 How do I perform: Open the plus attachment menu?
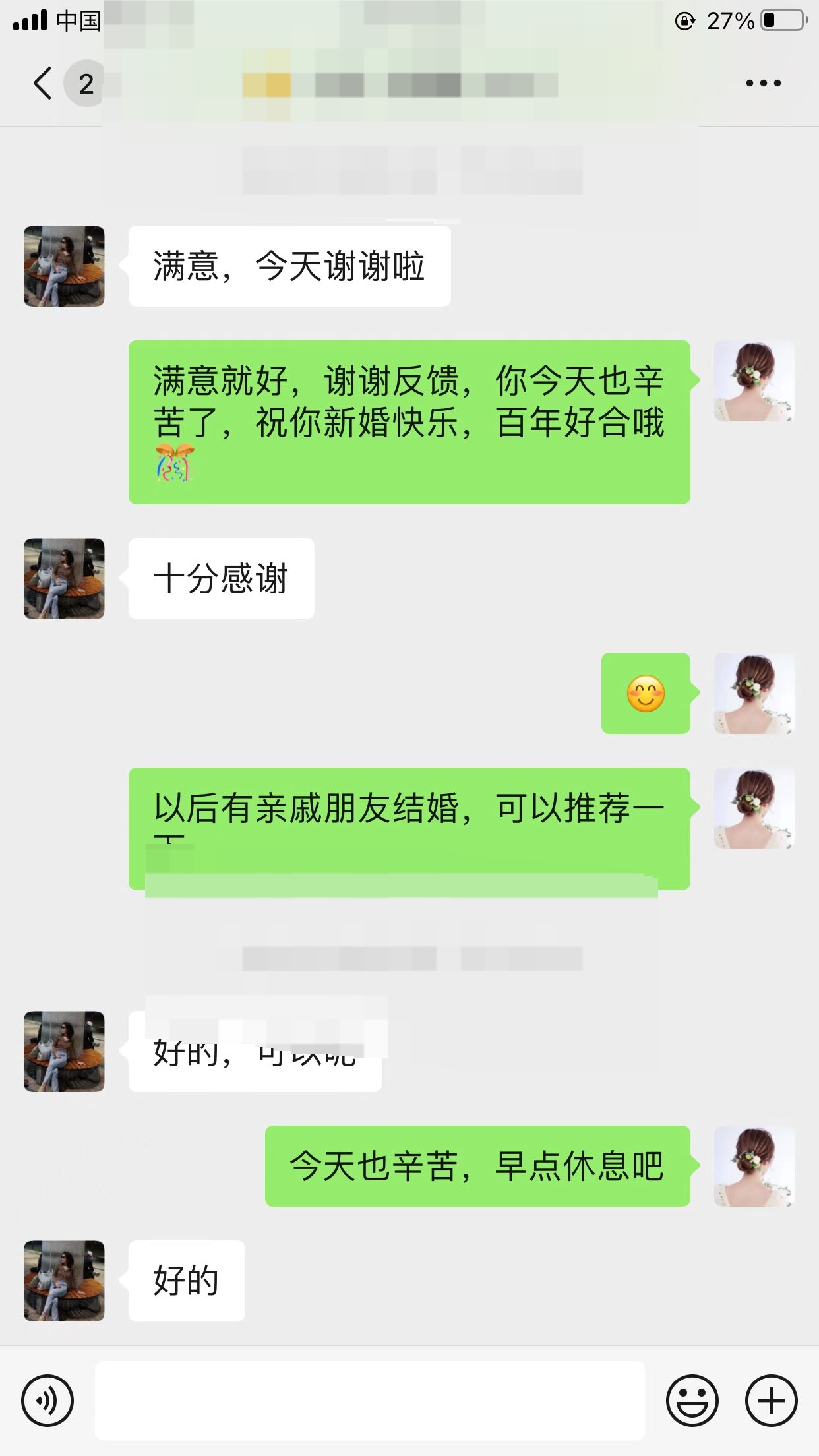point(771,1400)
